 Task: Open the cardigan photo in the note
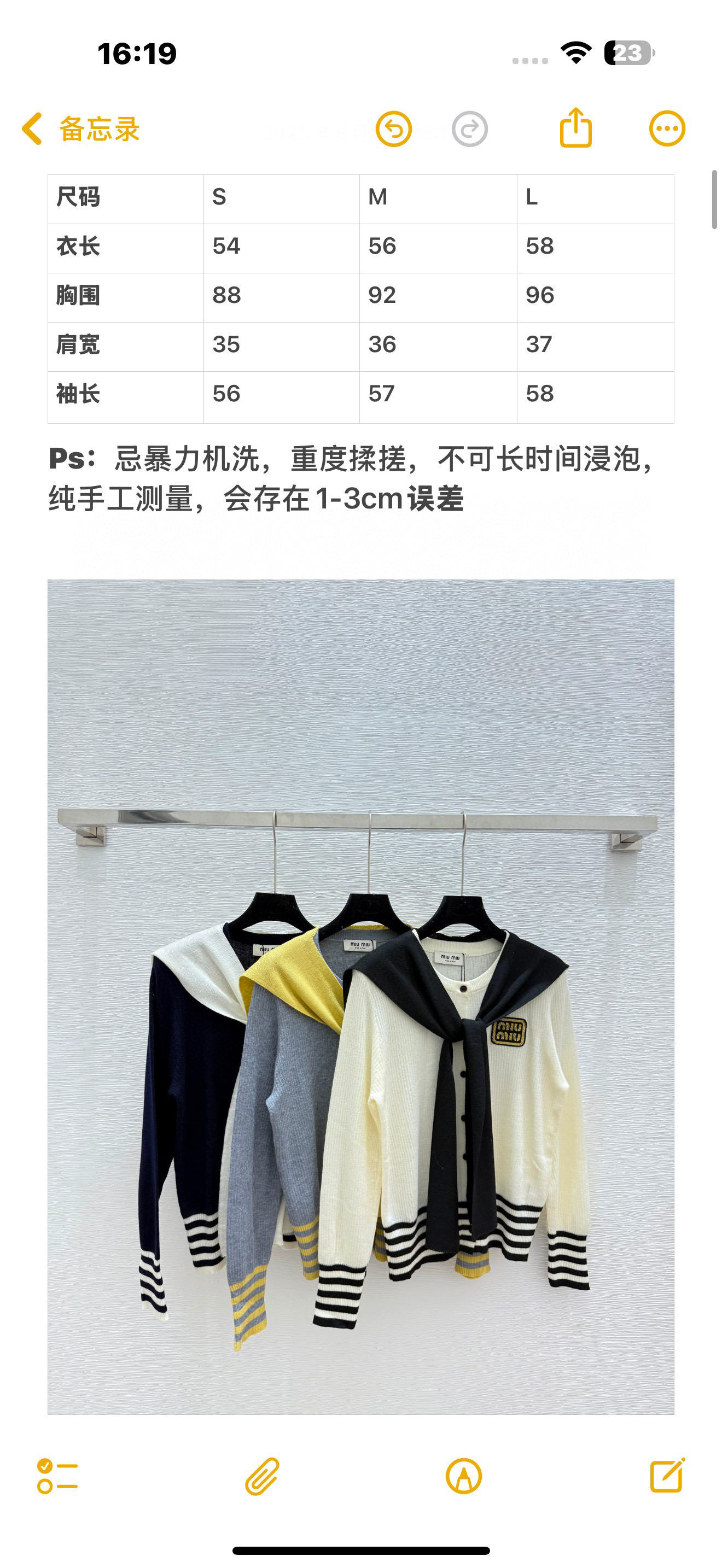click(360, 997)
